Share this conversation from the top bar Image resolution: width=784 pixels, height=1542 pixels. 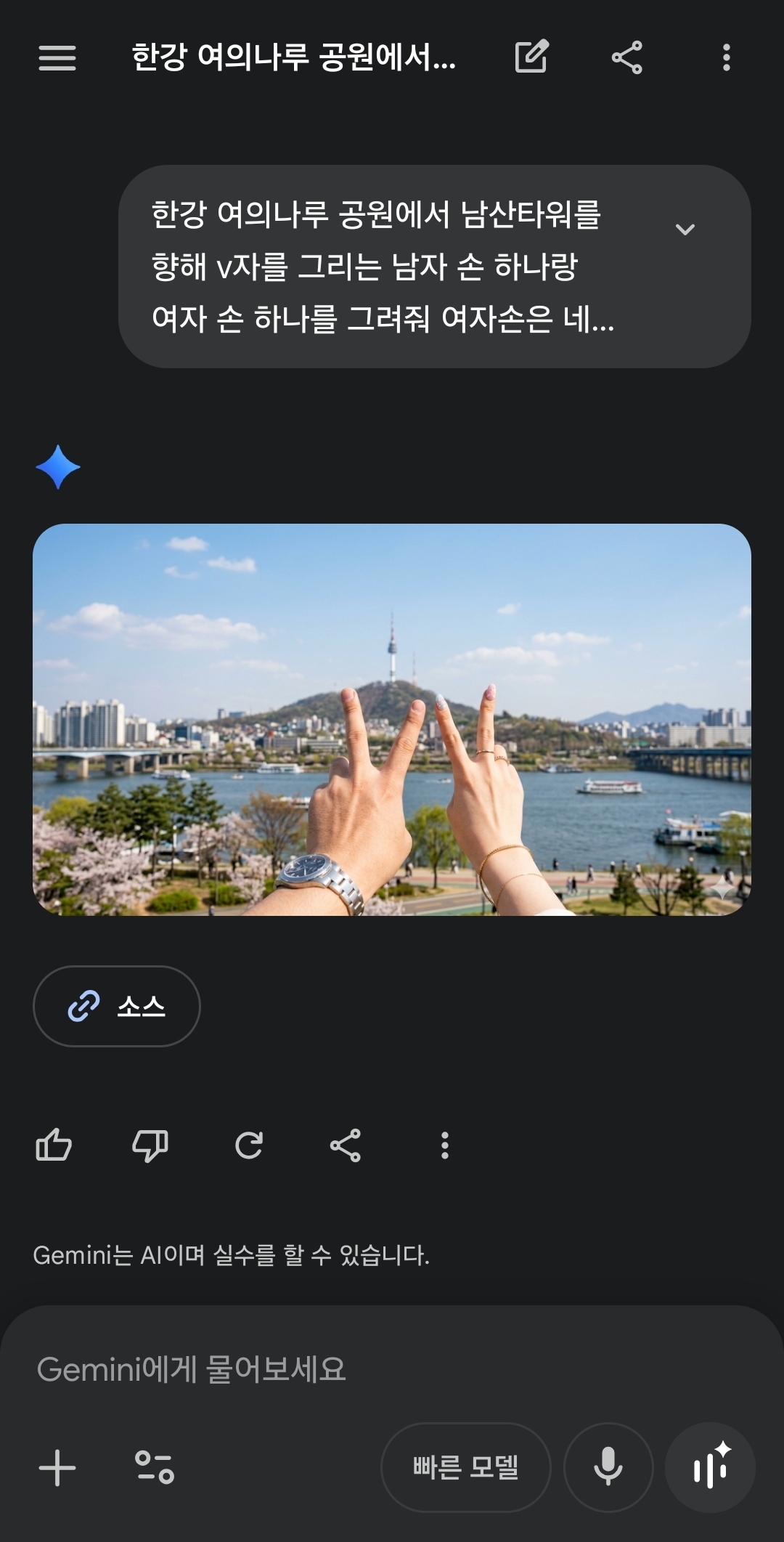coord(627,57)
